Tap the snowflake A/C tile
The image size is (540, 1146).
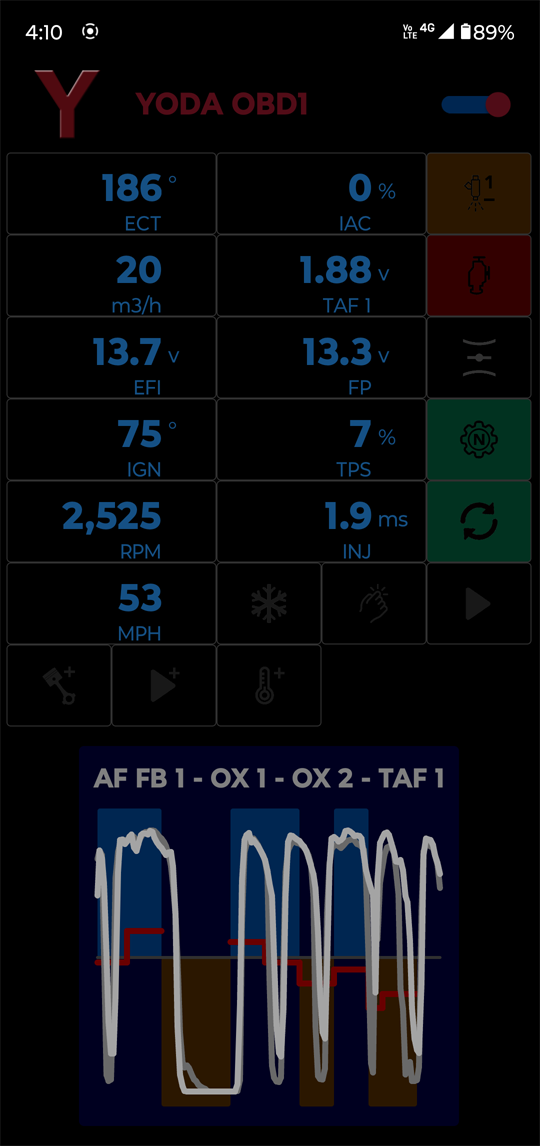point(269,604)
